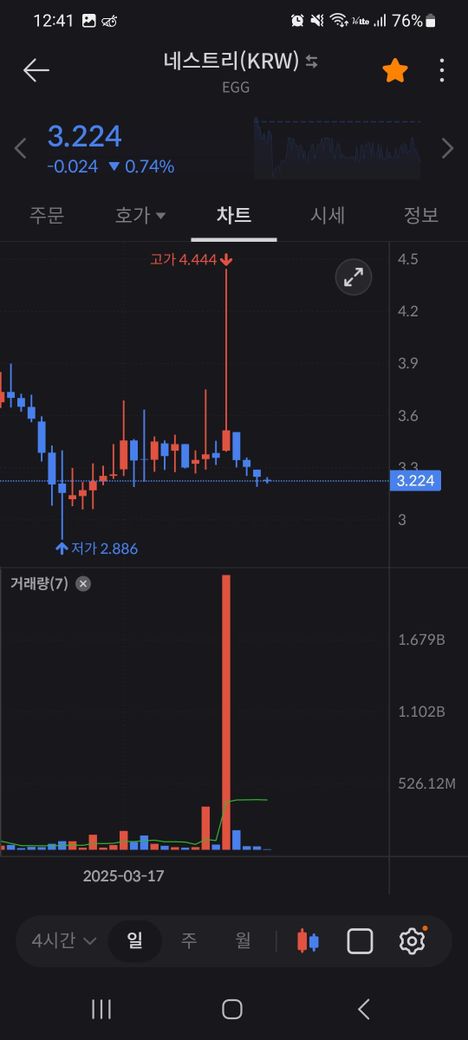Expand the chart to fullscreen
Screen dimensions: 468x1040
pos(353,277)
